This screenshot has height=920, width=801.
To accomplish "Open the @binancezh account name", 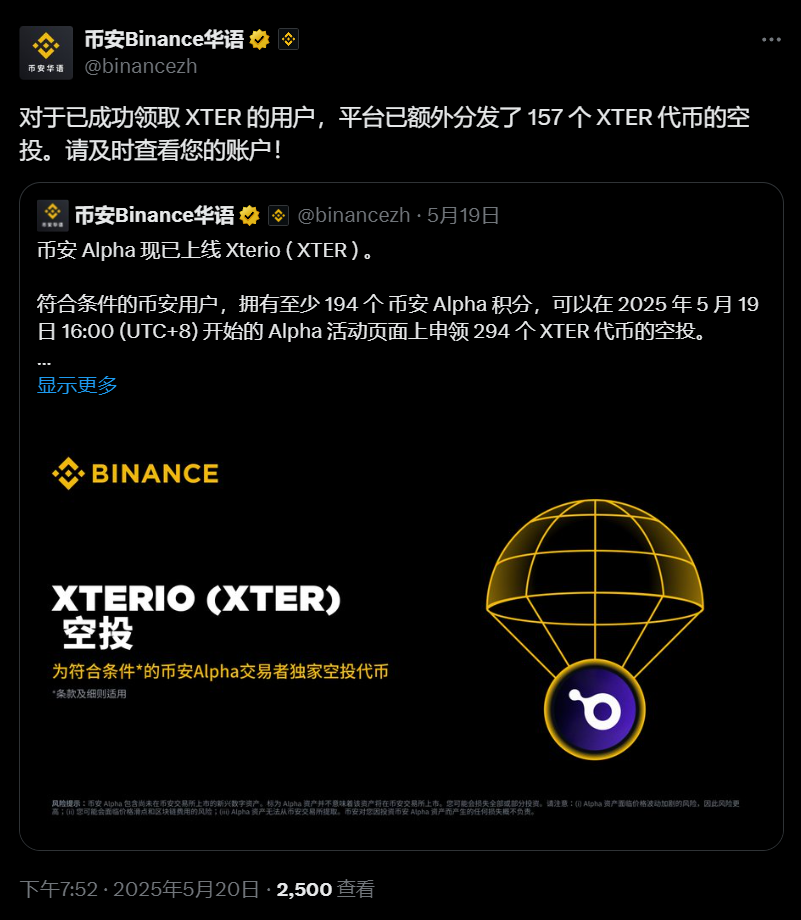I will (140, 66).
